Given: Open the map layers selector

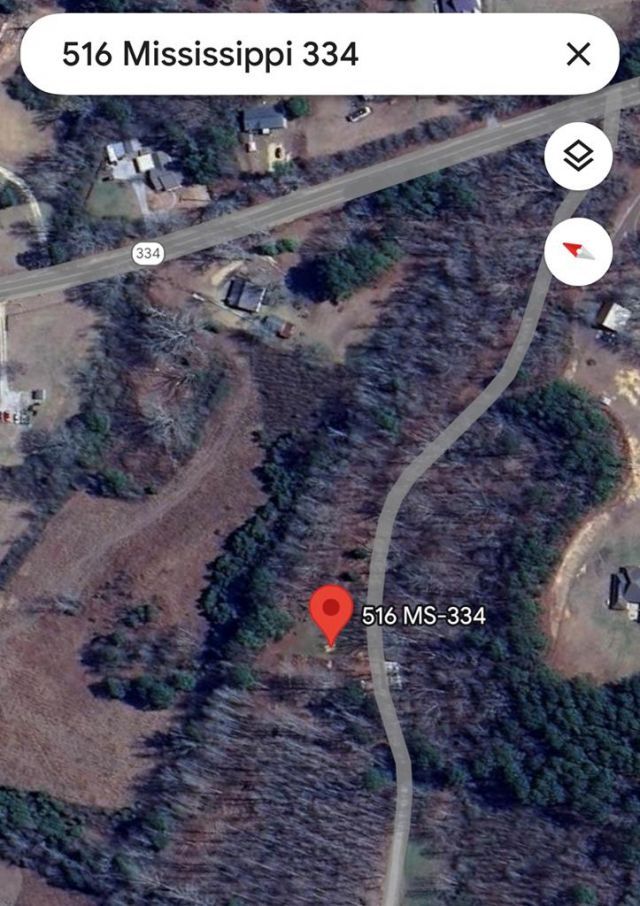Looking at the screenshot, I should coord(579,157).
